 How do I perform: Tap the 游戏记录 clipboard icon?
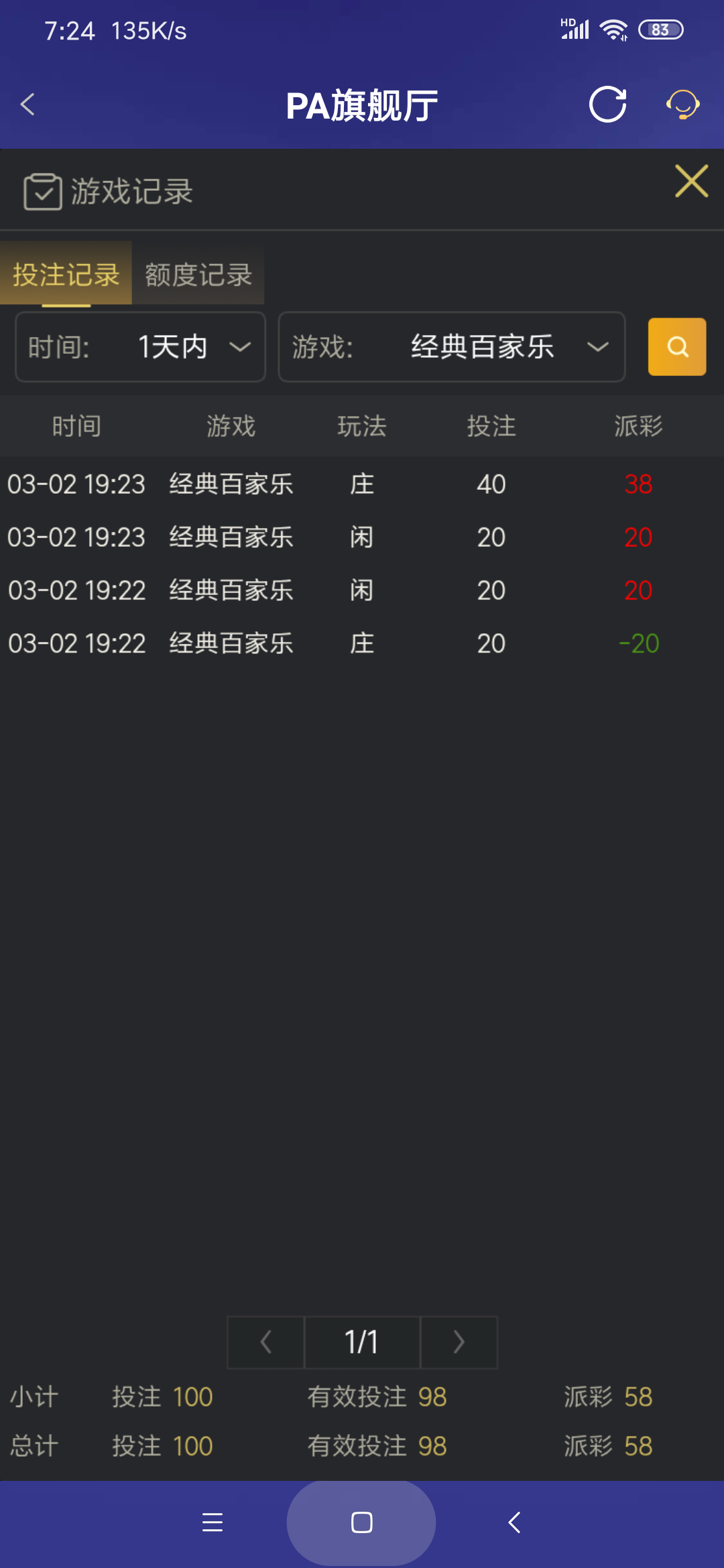pos(42,191)
